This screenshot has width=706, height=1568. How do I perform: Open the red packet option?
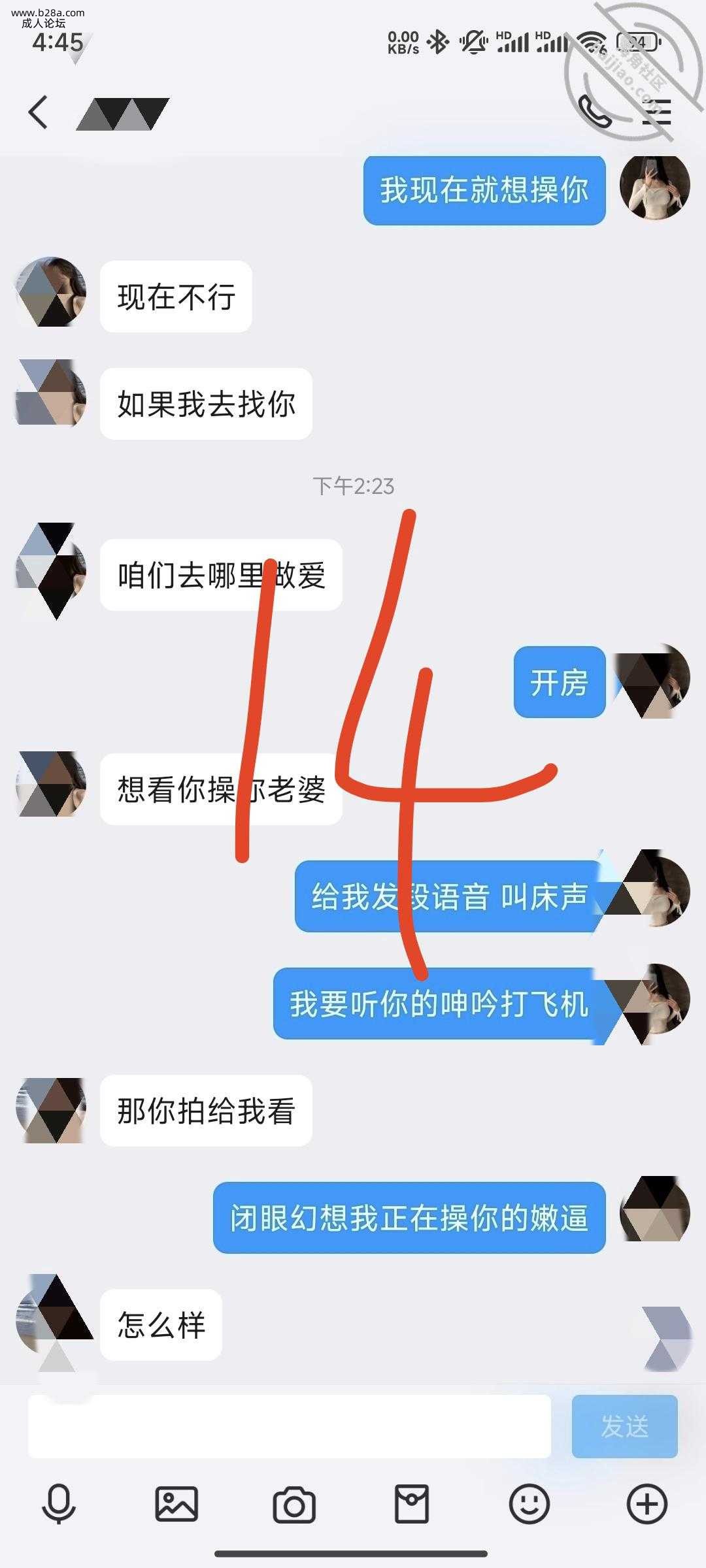point(412,1504)
